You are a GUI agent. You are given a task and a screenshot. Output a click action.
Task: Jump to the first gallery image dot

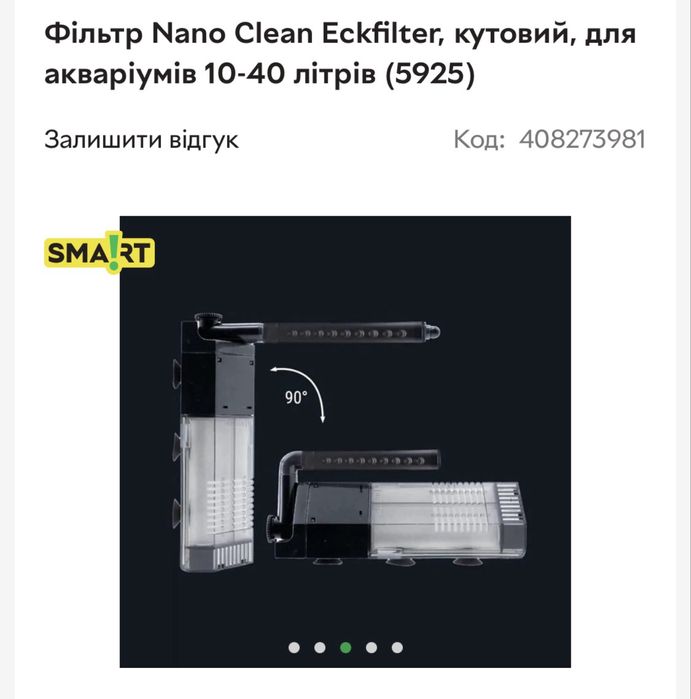click(x=294, y=647)
